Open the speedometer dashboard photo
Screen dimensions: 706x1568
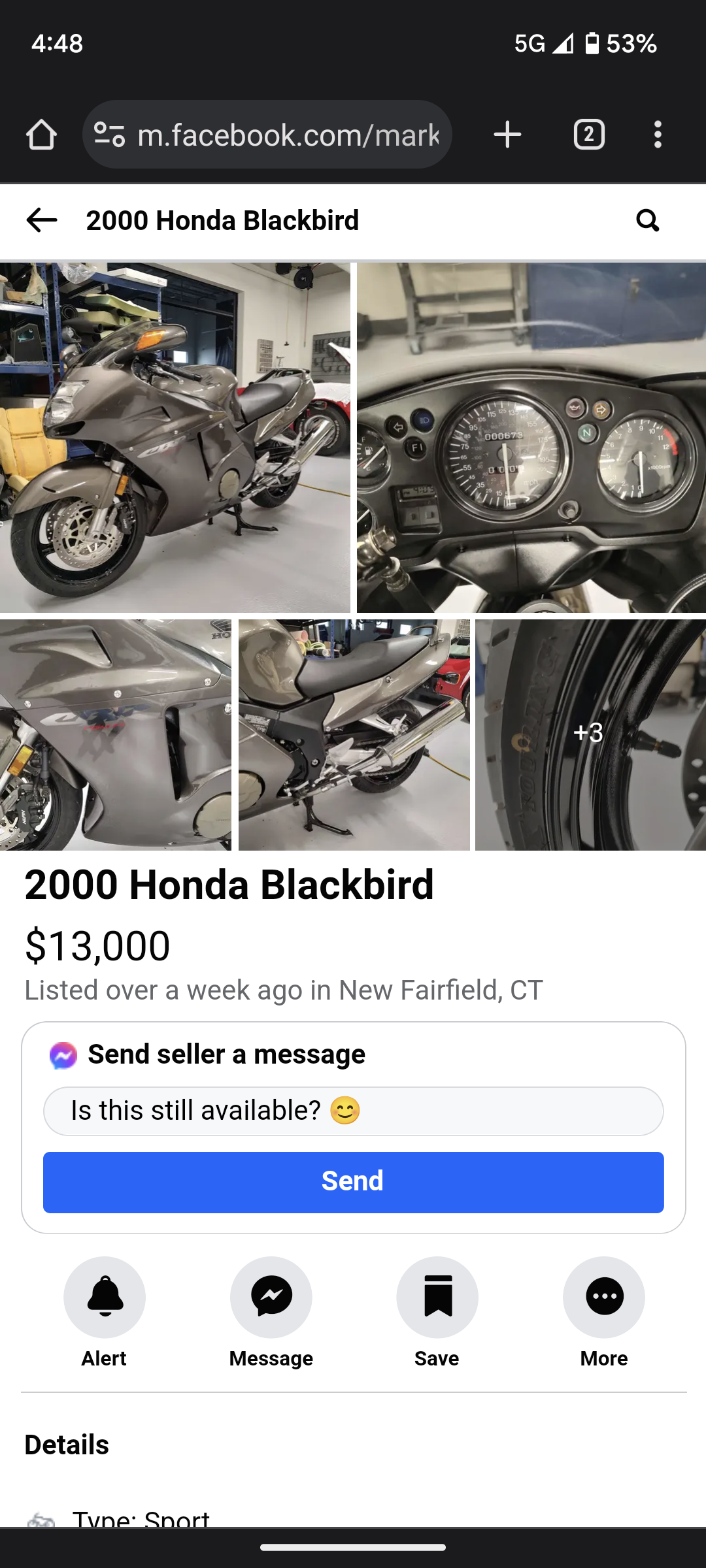coord(531,438)
